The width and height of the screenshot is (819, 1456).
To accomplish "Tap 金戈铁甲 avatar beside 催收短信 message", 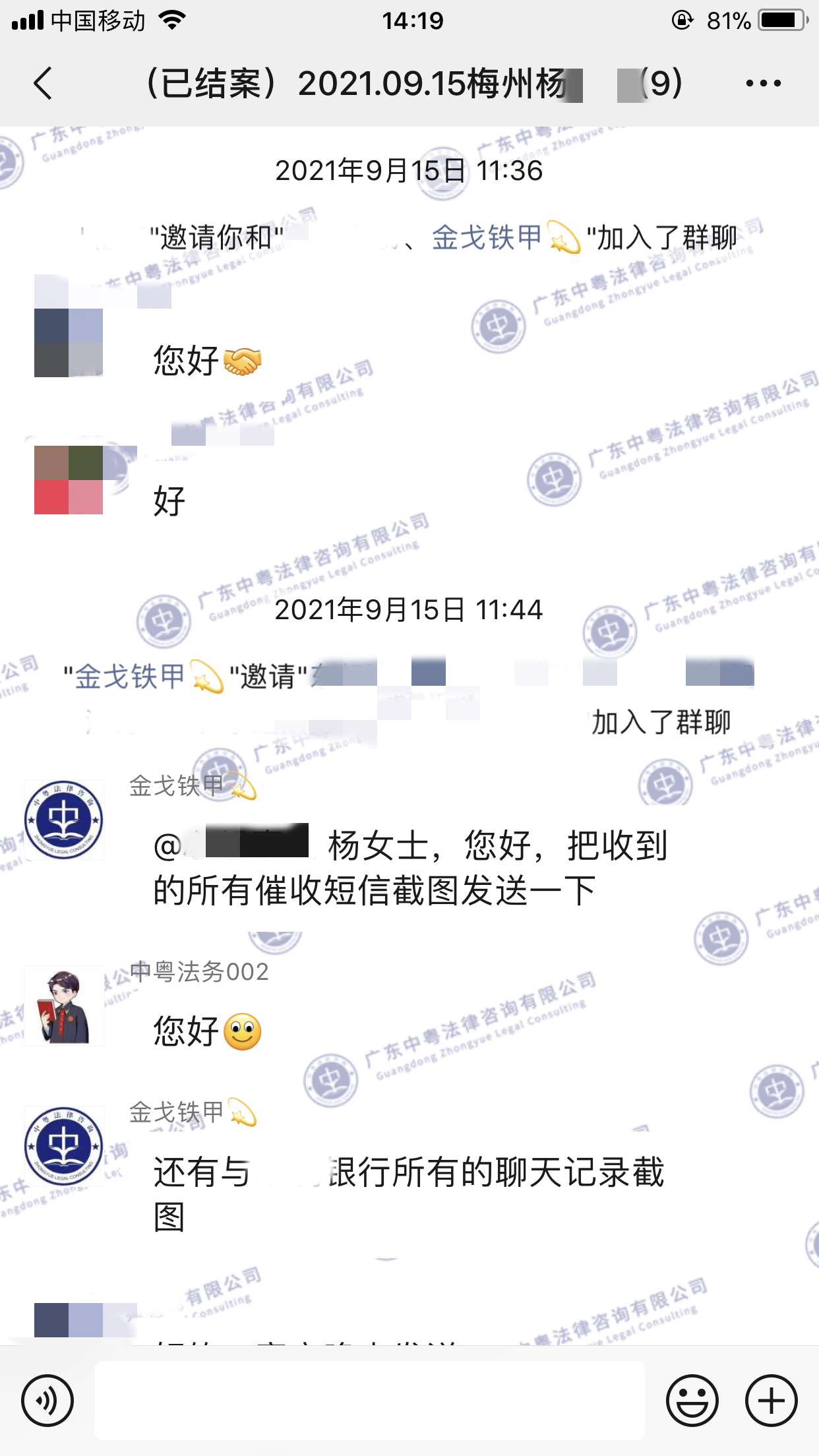I will click(64, 820).
